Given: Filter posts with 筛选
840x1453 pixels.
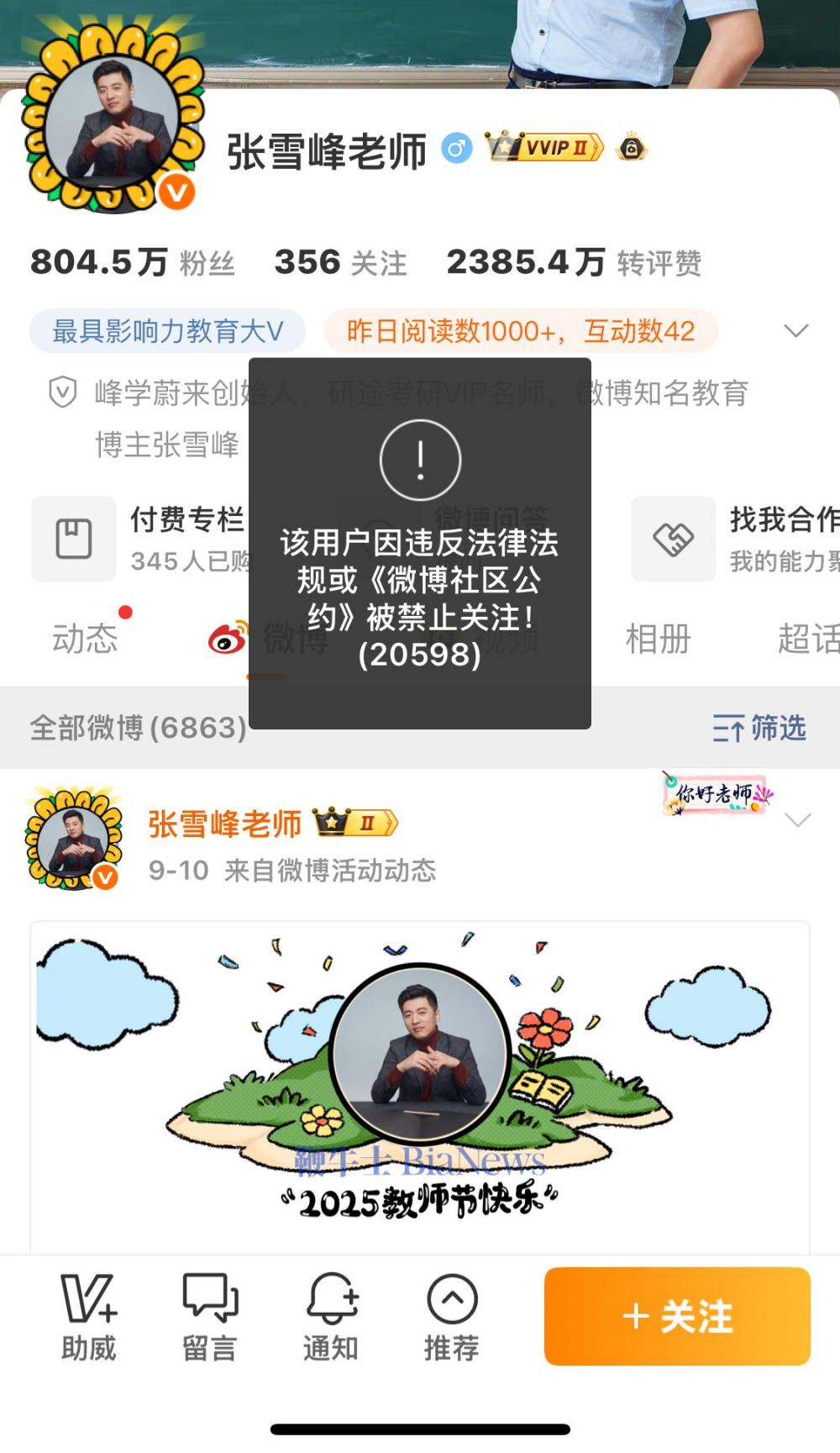Looking at the screenshot, I should tap(759, 728).
